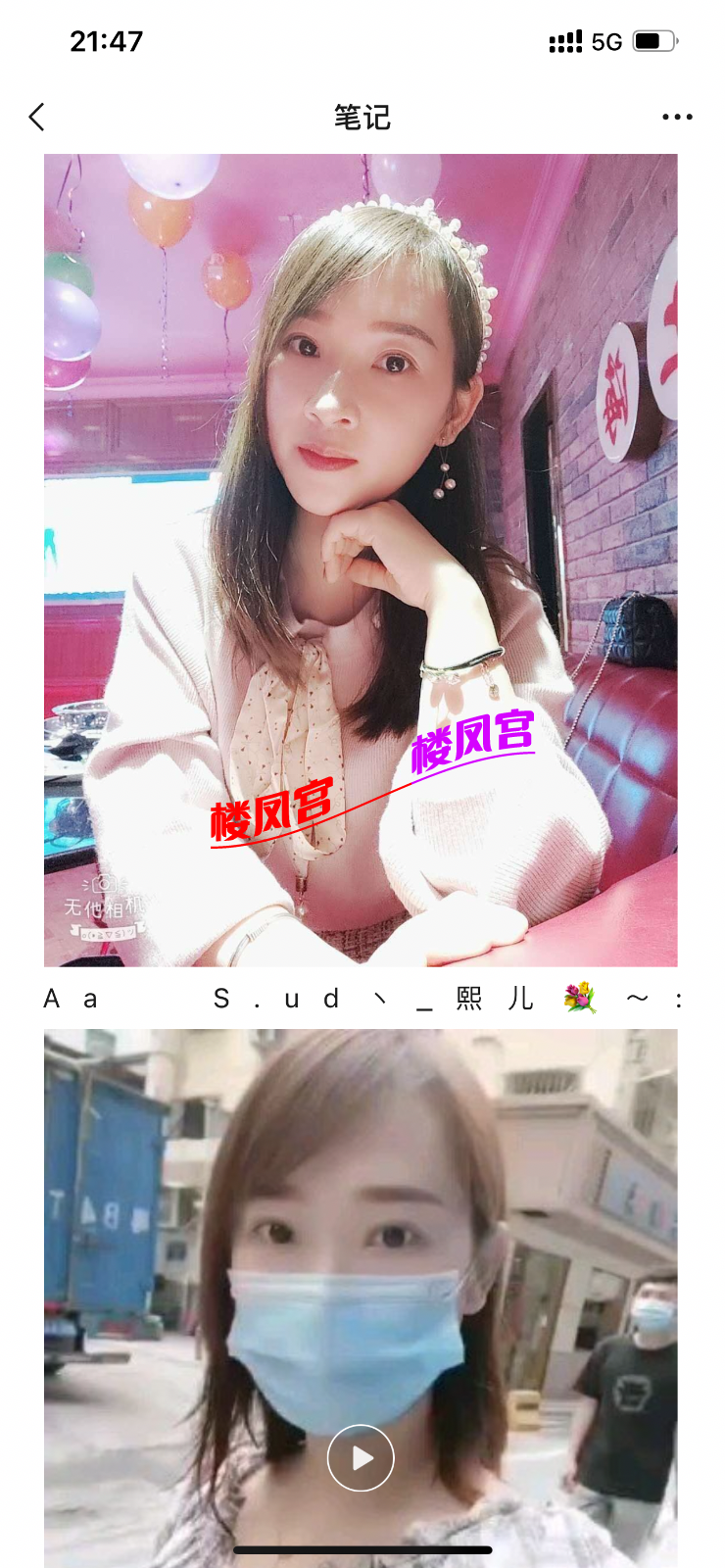
Task: Play the video of the masked woman
Action: pos(361,1457)
